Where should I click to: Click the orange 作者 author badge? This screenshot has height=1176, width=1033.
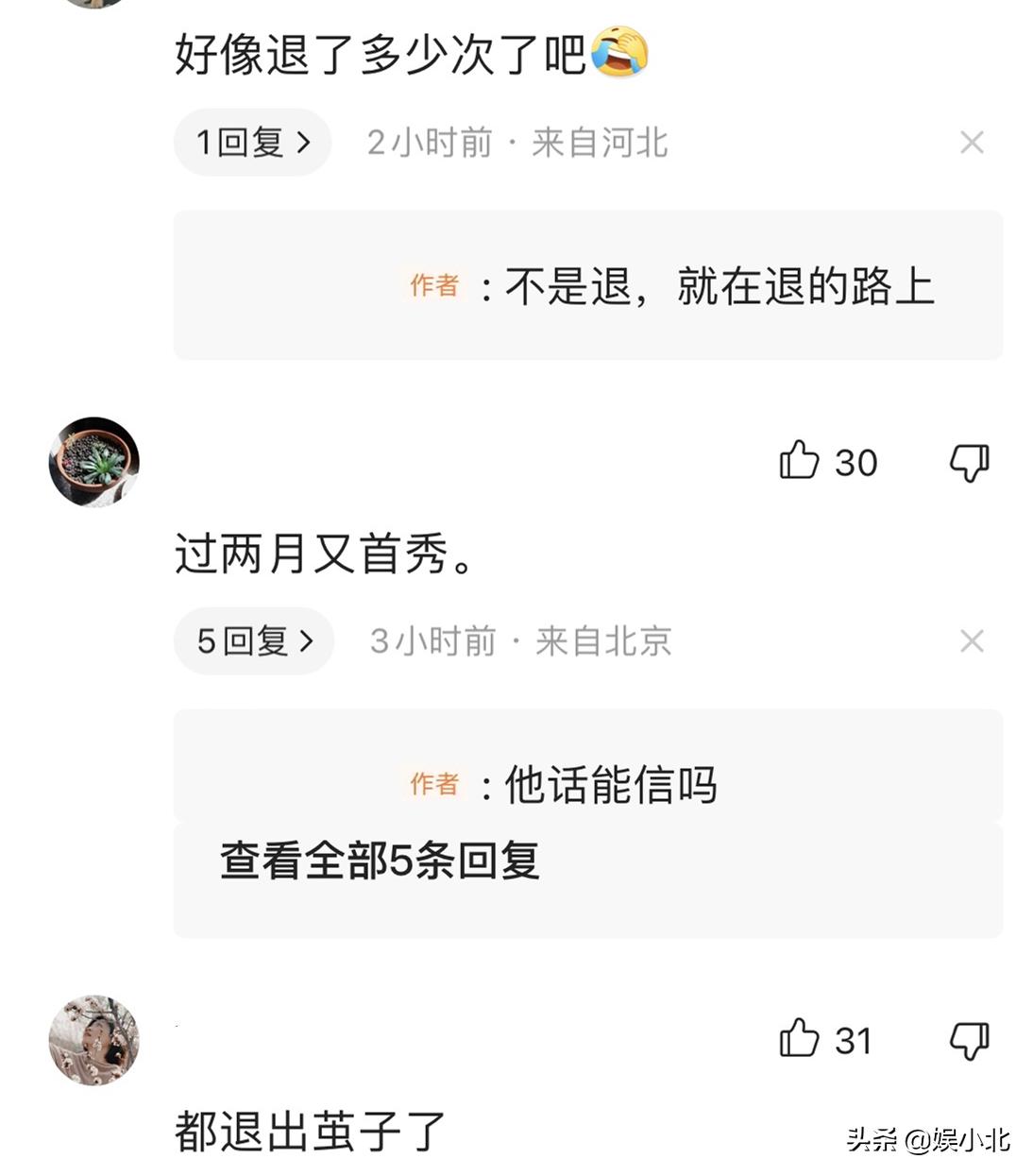click(x=435, y=285)
